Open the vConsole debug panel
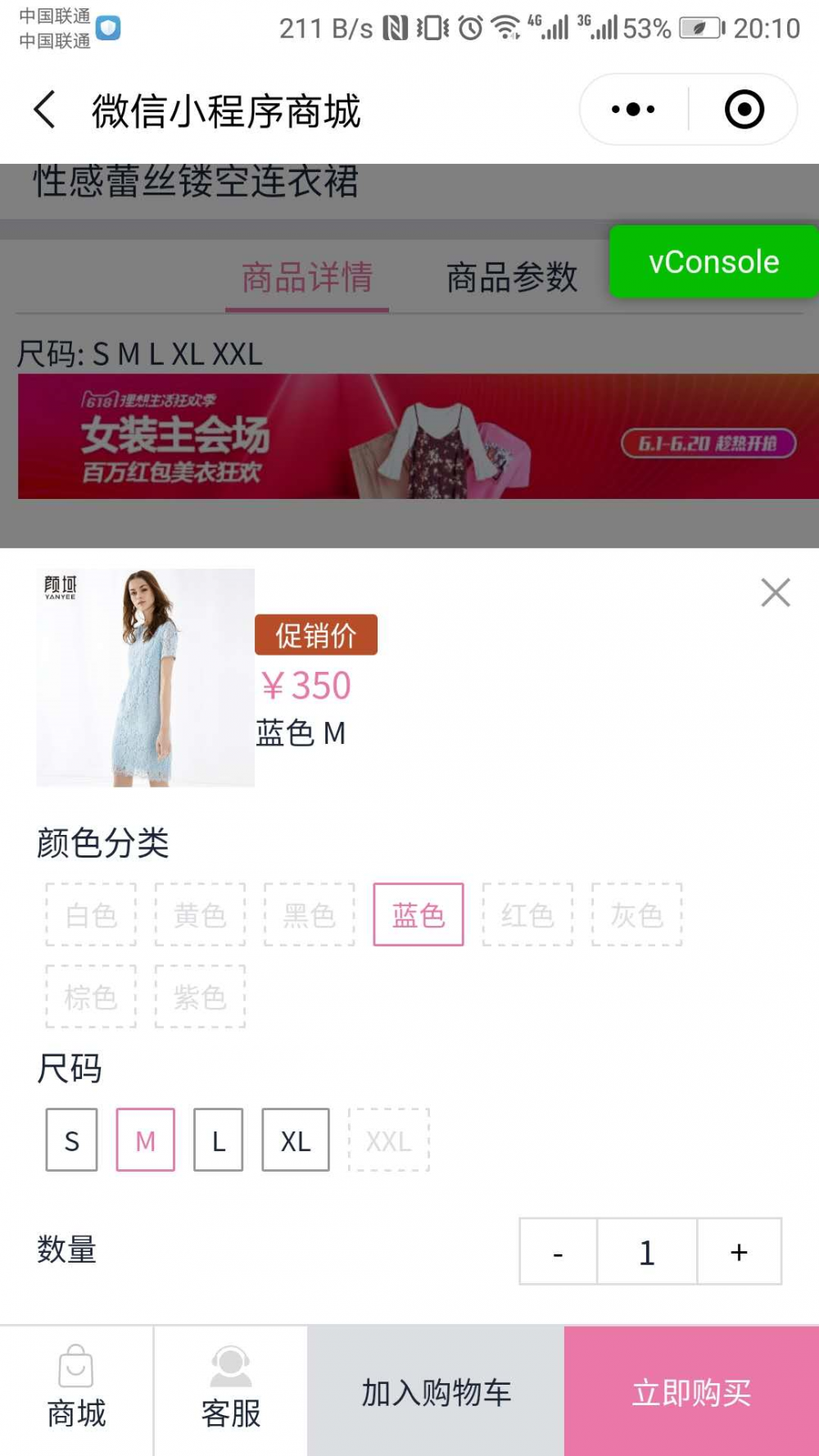Screen dimensions: 819x1456 click(712, 261)
